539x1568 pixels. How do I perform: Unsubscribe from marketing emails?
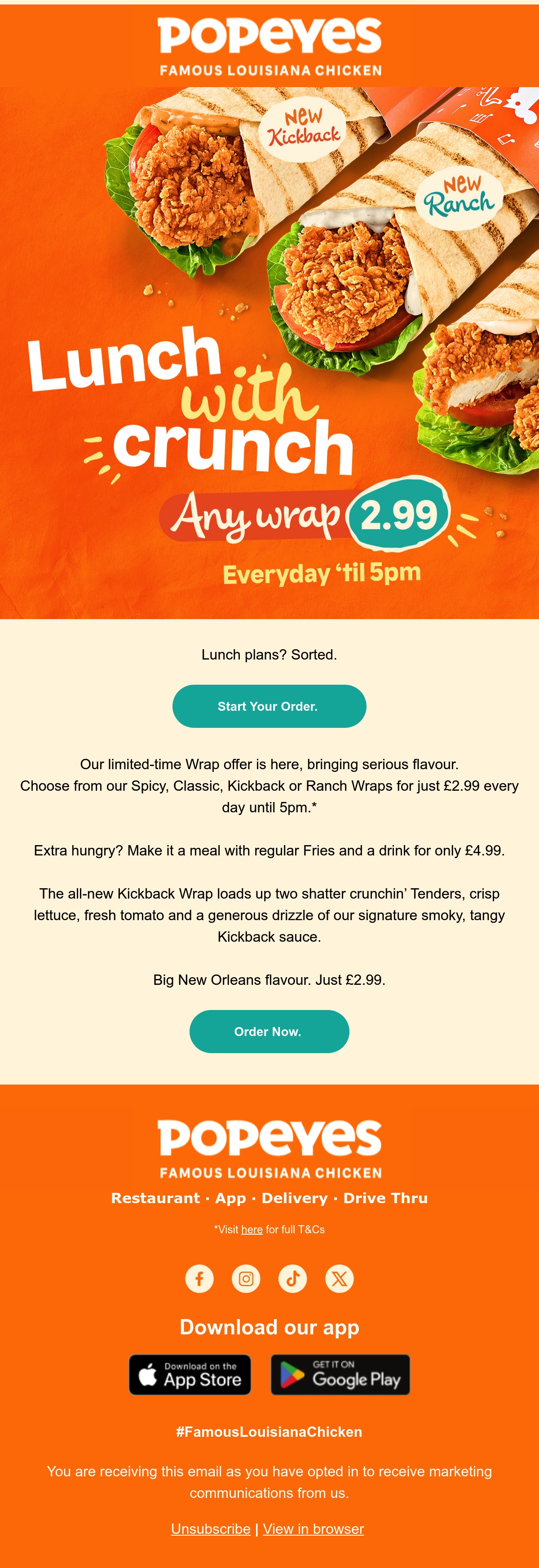(x=211, y=1528)
